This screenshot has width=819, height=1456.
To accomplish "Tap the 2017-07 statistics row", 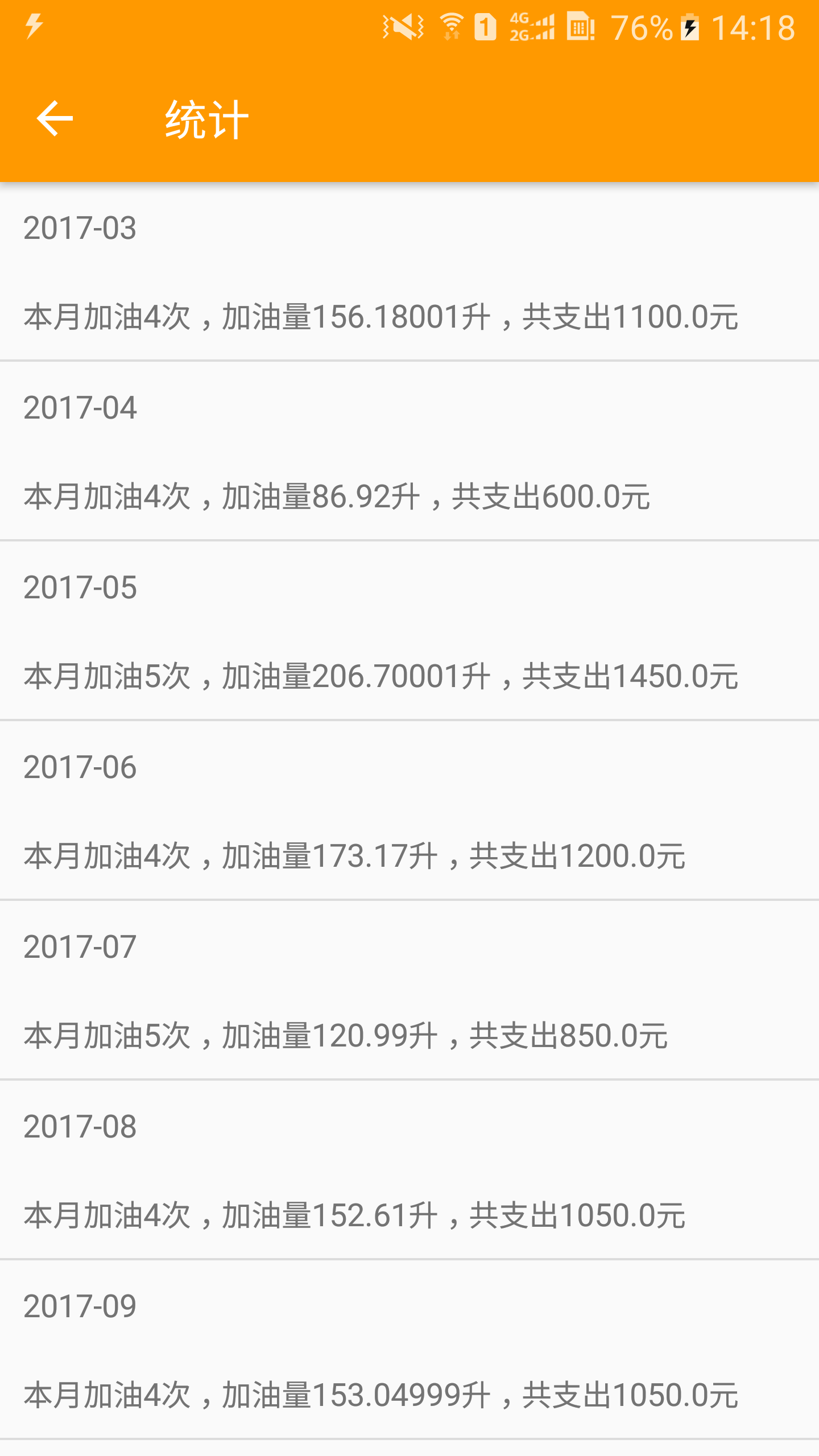I will [409, 990].
